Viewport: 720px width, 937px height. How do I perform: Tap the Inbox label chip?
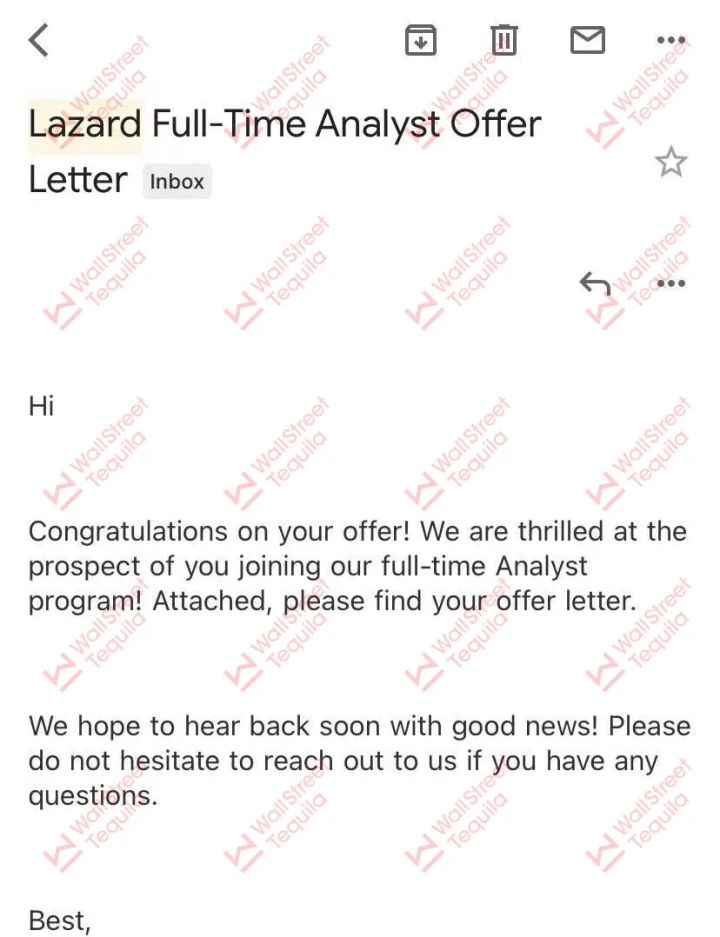pos(177,182)
